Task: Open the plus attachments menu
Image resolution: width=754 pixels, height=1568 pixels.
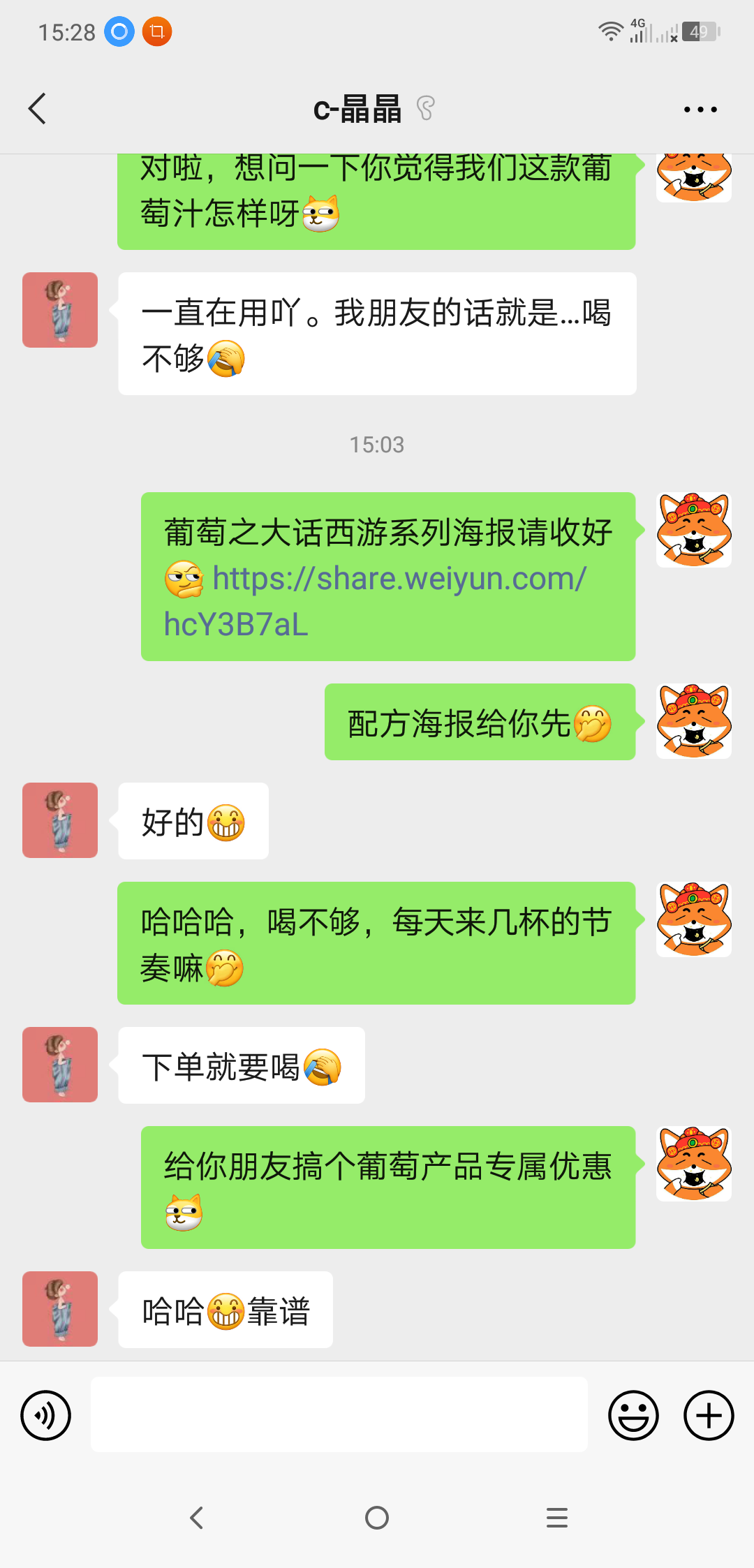Action: [708, 1415]
